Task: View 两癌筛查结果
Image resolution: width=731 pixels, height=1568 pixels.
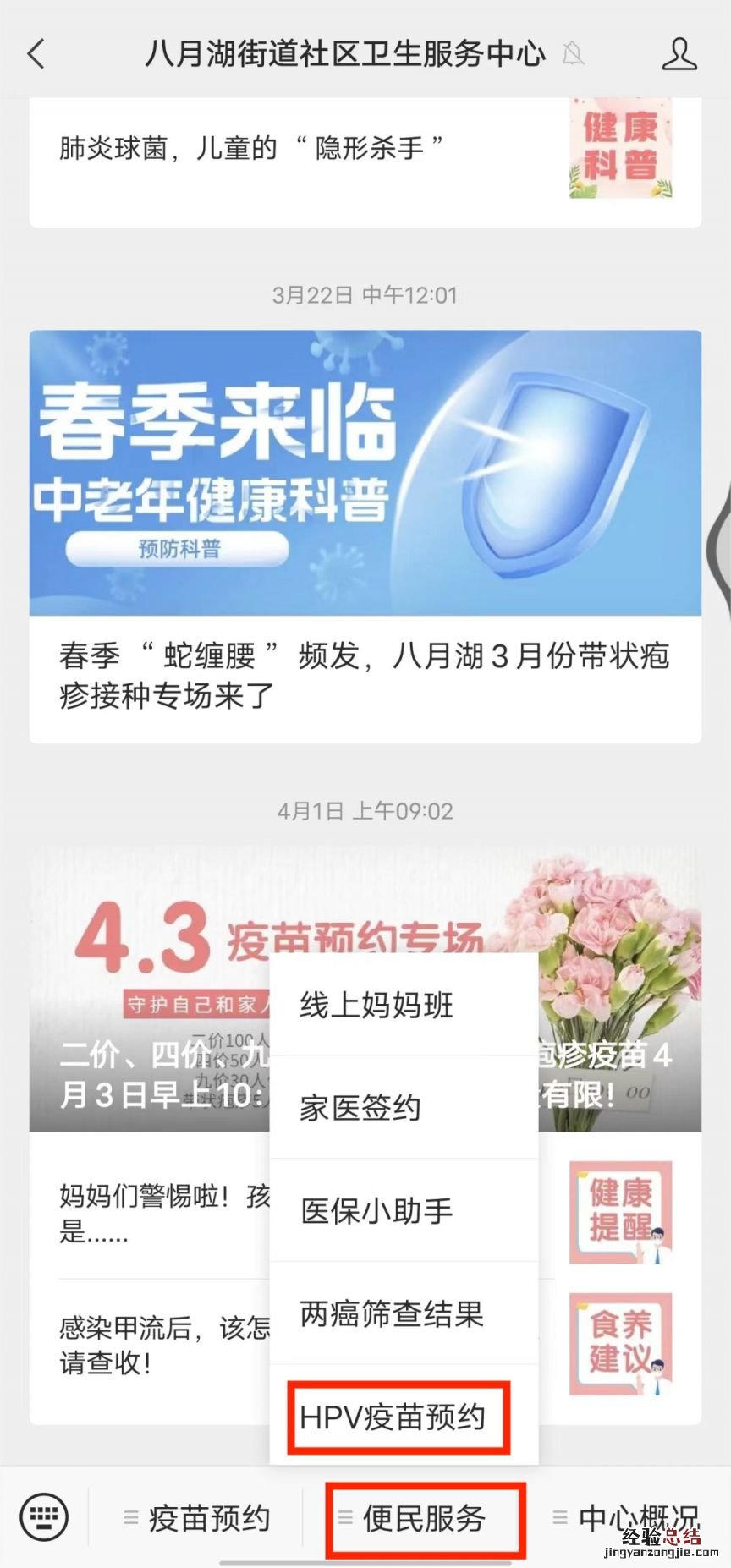Action: (403, 1314)
